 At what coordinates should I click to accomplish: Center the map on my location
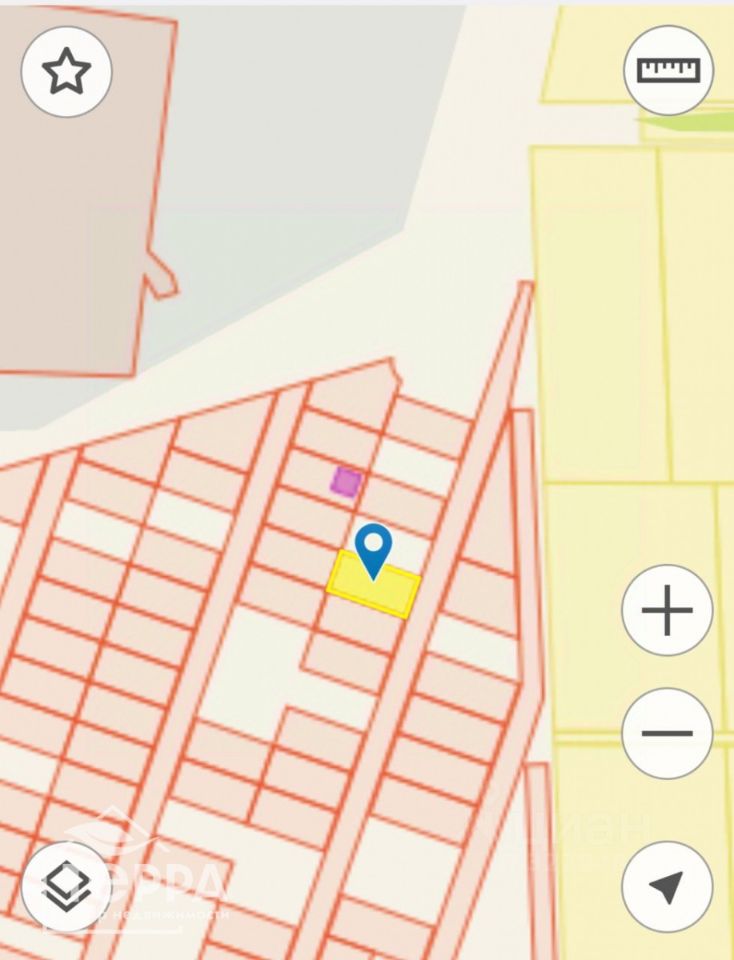(x=667, y=886)
